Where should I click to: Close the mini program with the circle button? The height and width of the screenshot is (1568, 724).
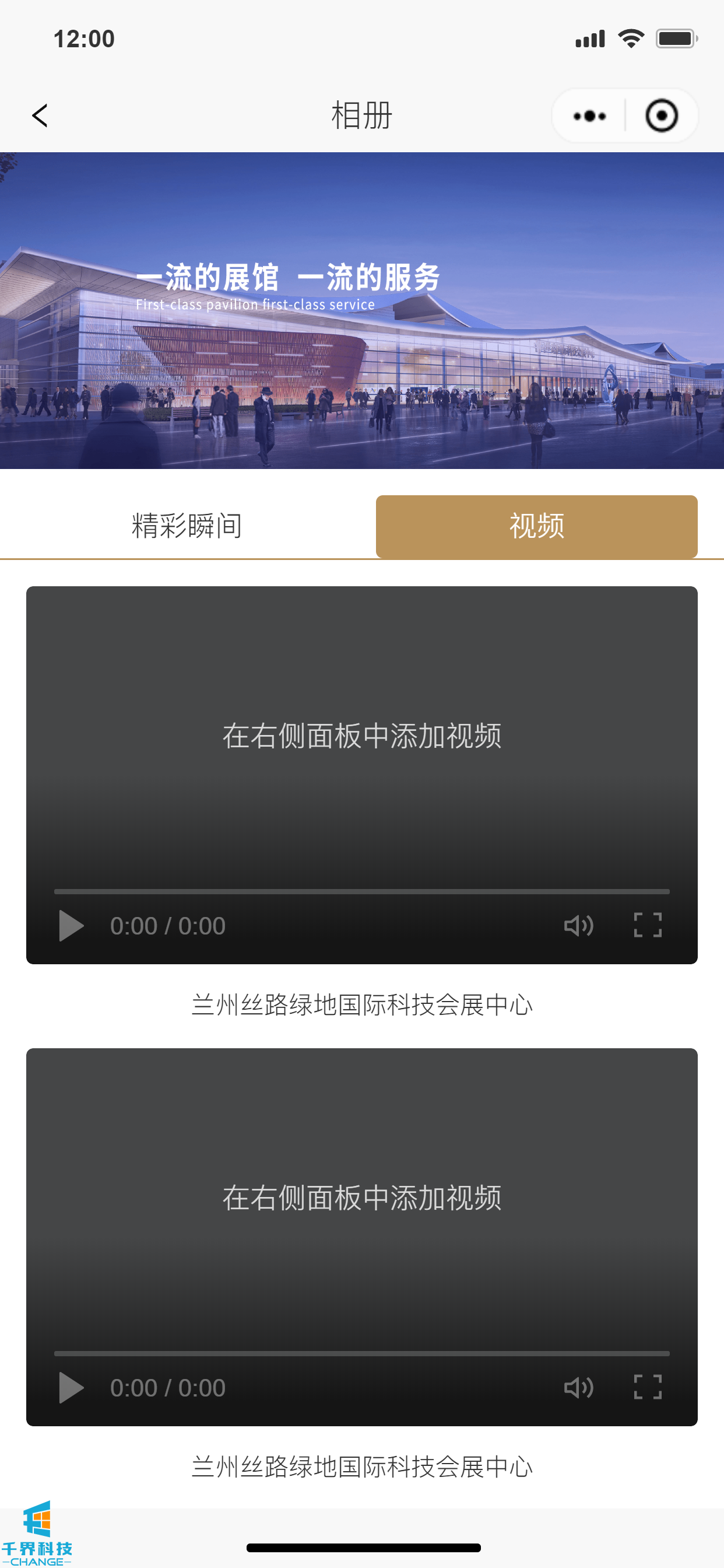[x=661, y=116]
